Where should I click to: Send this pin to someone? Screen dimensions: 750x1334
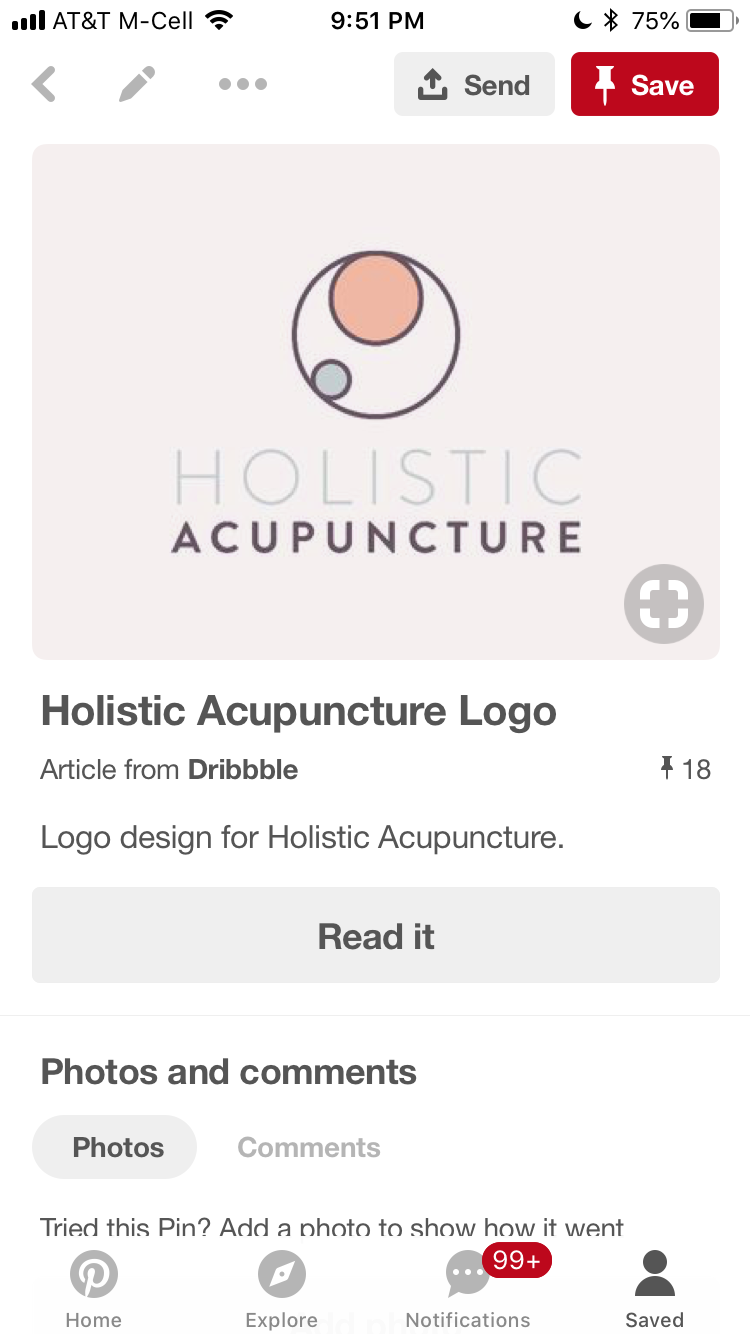point(474,85)
